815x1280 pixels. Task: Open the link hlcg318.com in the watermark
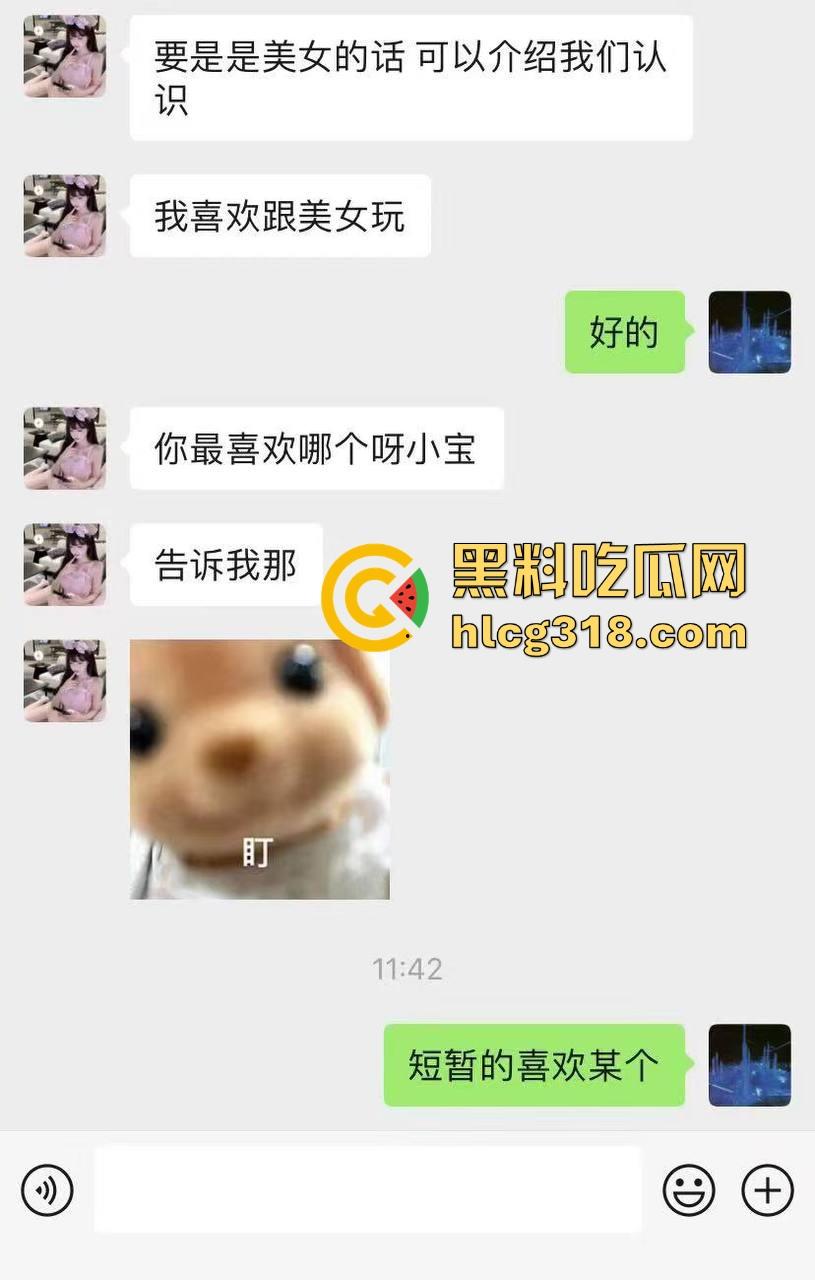[600, 632]
